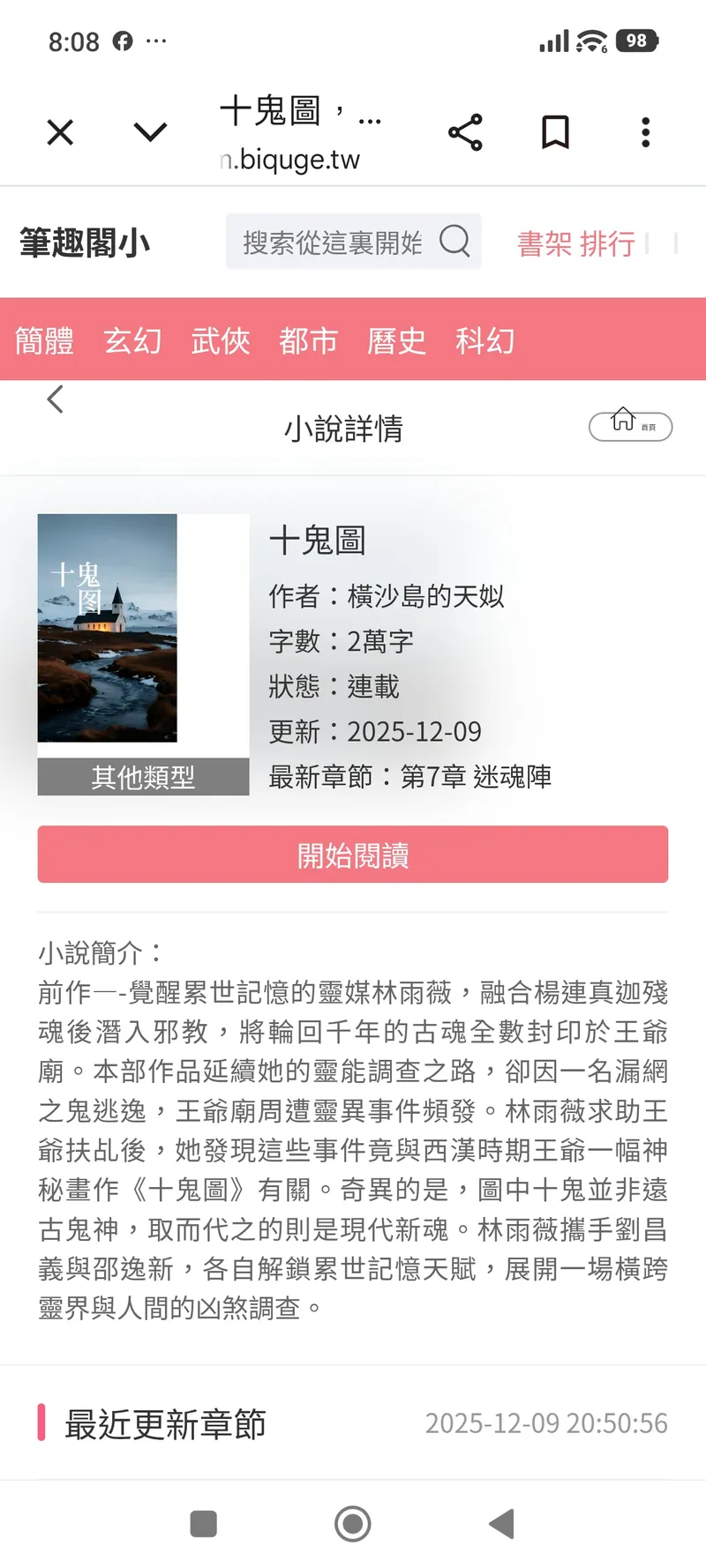
Task: Tap the system back button
Action: [x=502, y=1523]
